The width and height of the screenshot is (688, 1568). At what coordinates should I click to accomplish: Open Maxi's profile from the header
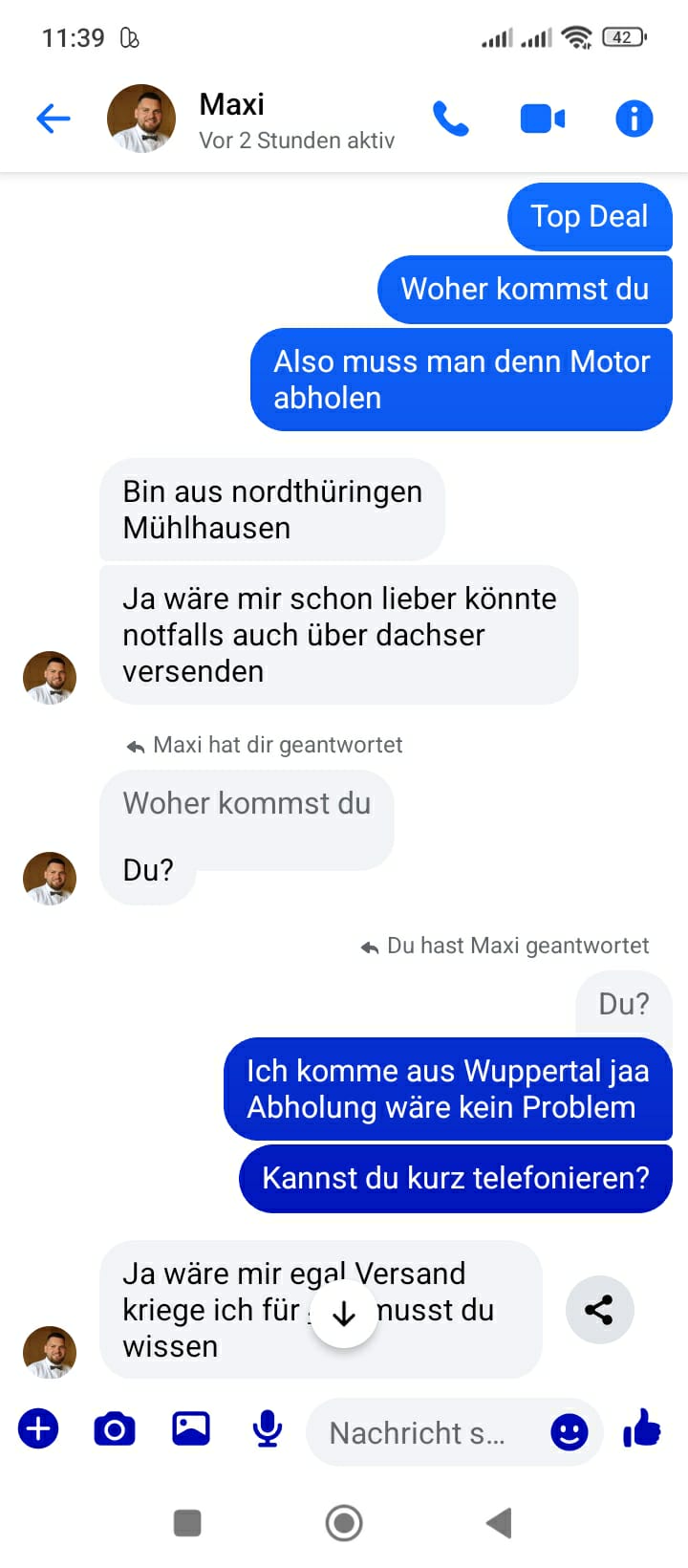coord(141,119)
